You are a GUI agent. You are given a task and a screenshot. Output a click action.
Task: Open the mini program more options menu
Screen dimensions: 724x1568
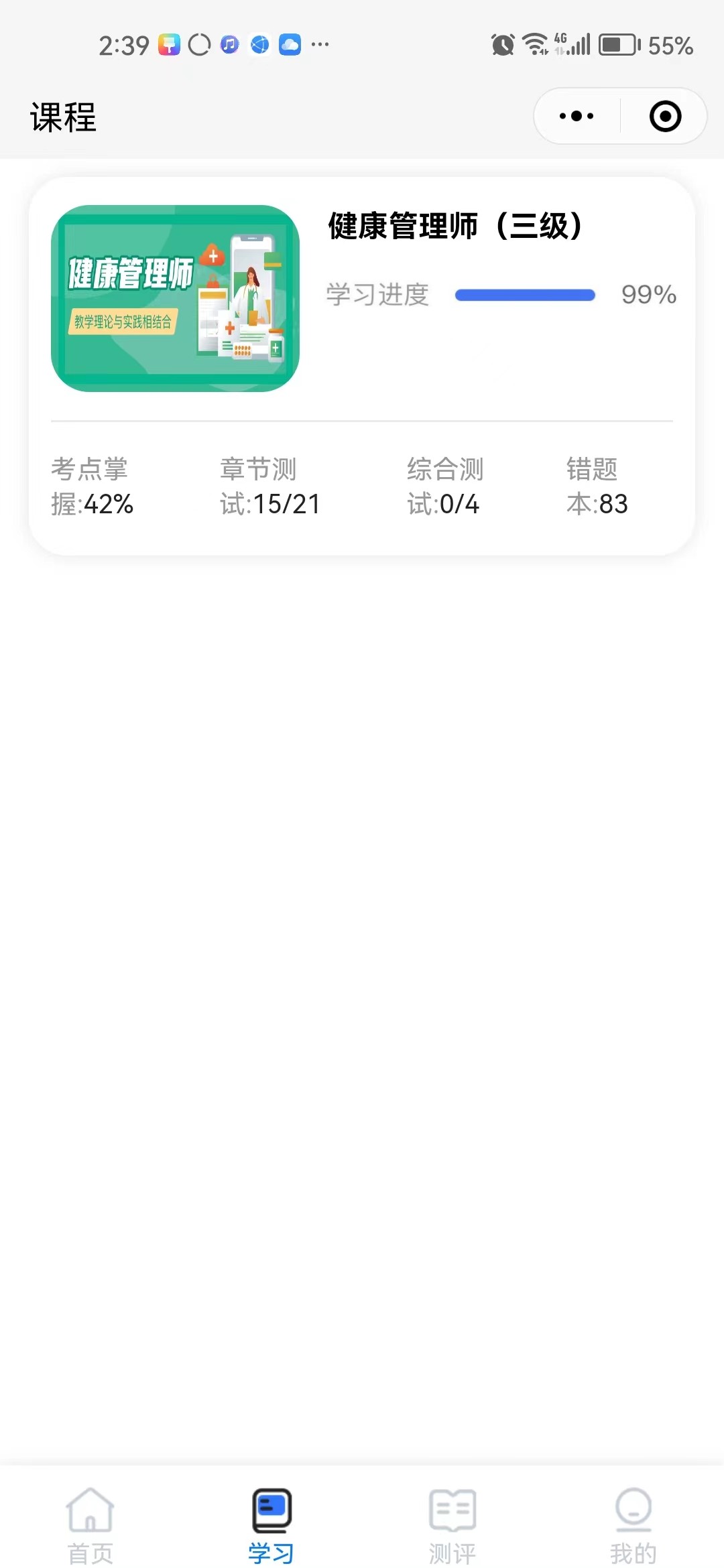577,116
